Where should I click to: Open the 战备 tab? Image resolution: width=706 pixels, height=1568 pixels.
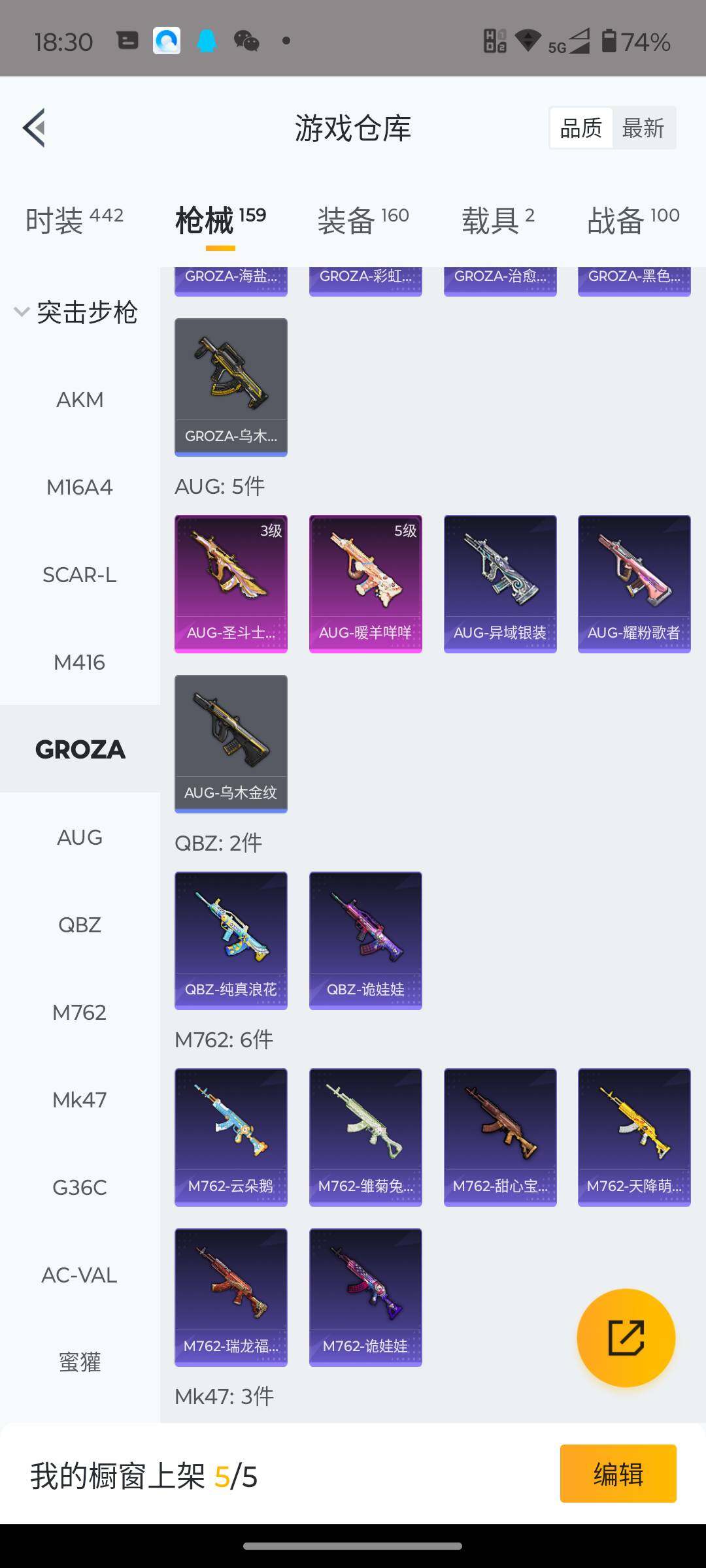pyautogui.click(x=633, y=220)
